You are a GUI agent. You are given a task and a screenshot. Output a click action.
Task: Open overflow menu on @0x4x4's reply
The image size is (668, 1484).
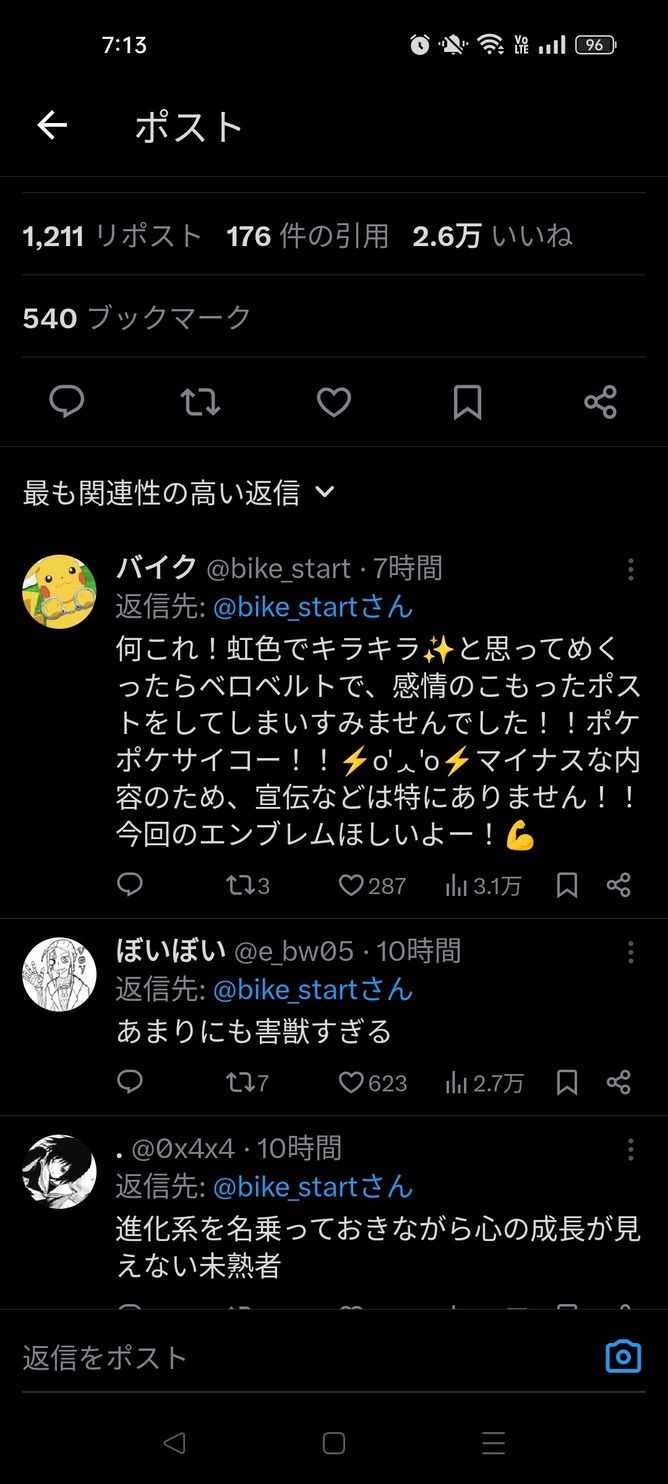tap(630, 1148)
